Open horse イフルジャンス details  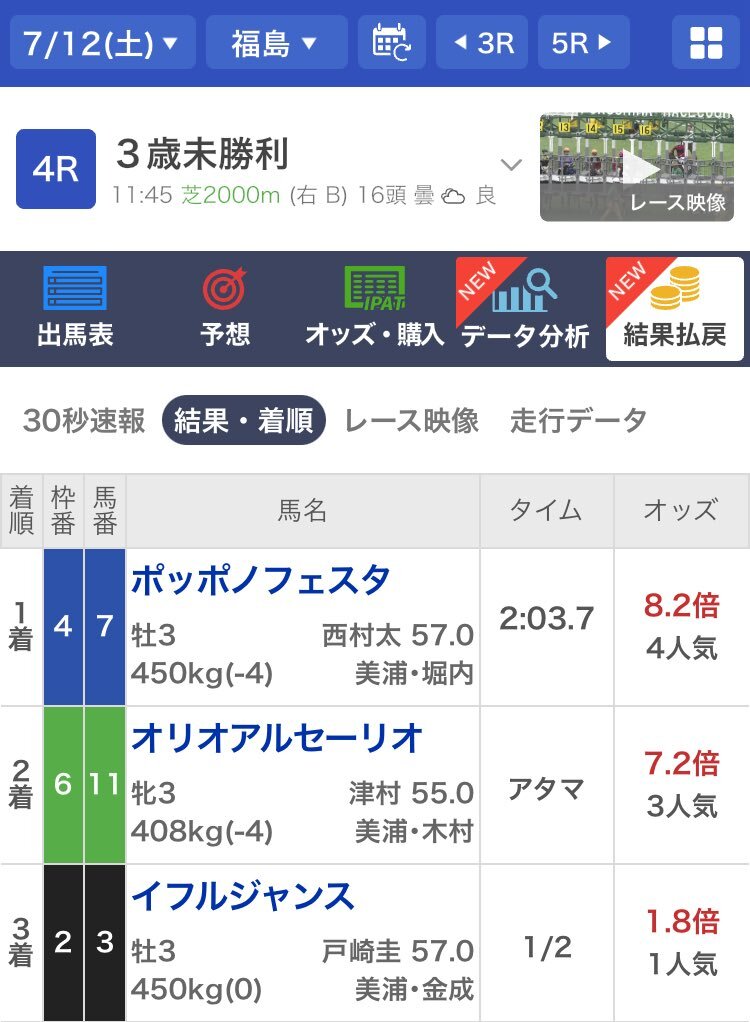[243, 895]
